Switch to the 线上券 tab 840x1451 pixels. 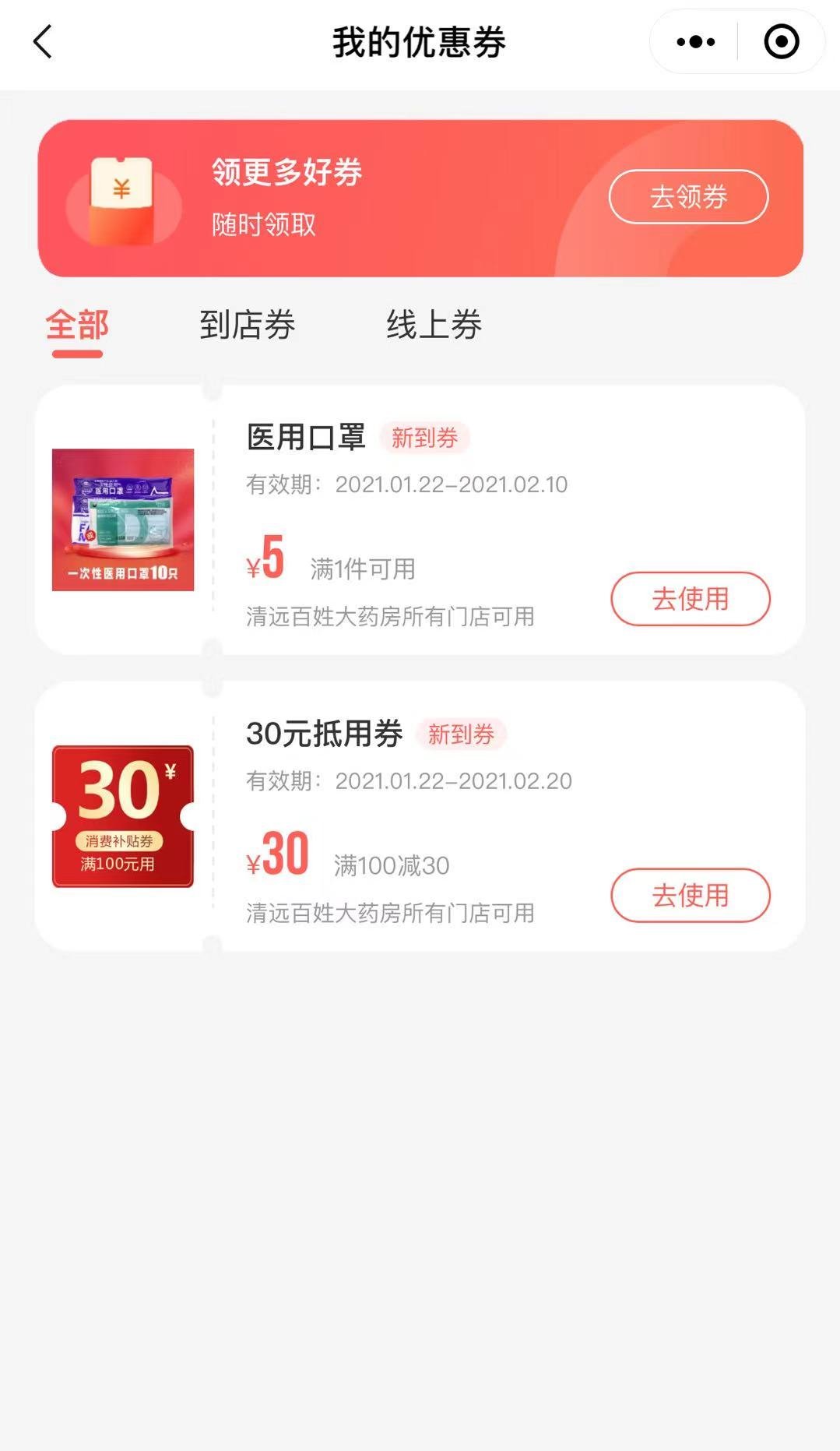pos(434,326)
